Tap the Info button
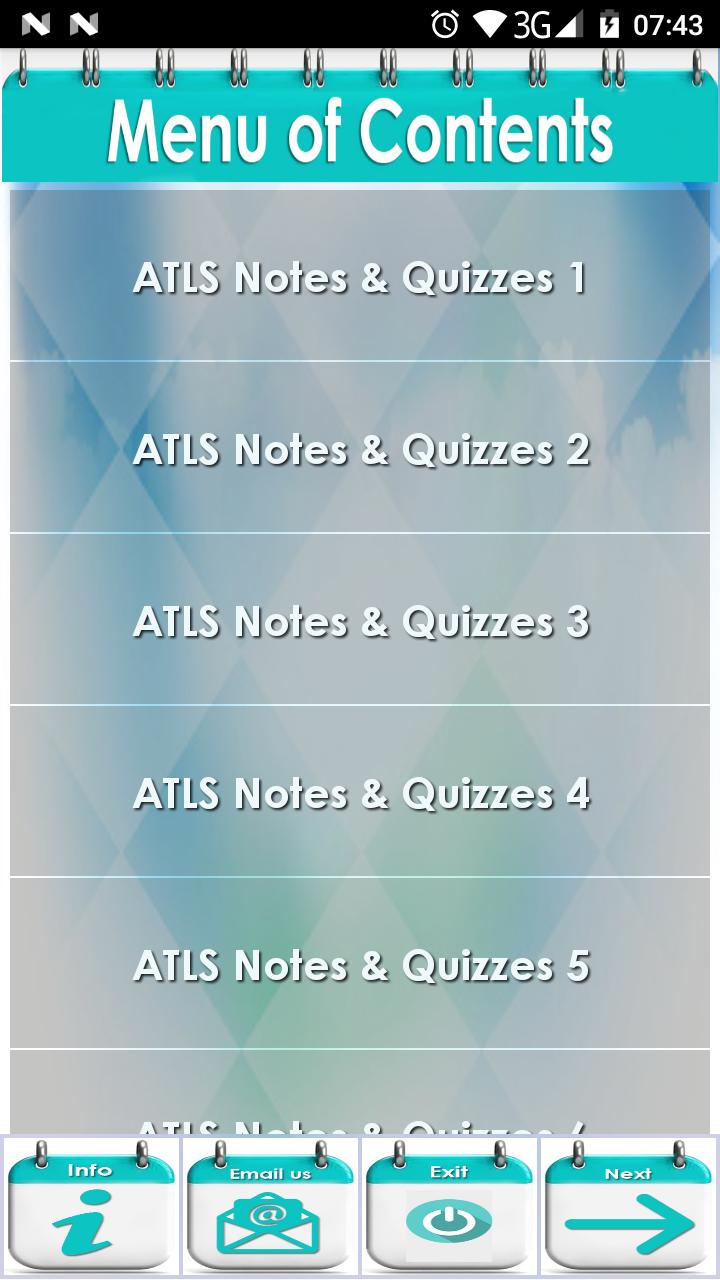 pos(91,1207)
